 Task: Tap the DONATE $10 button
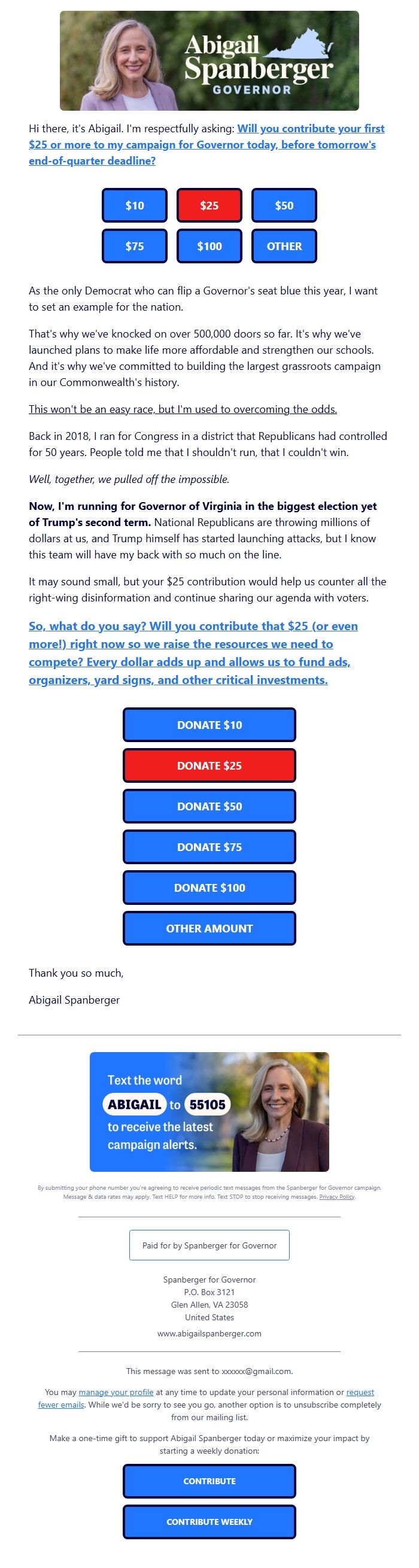[x=209, y=724]
